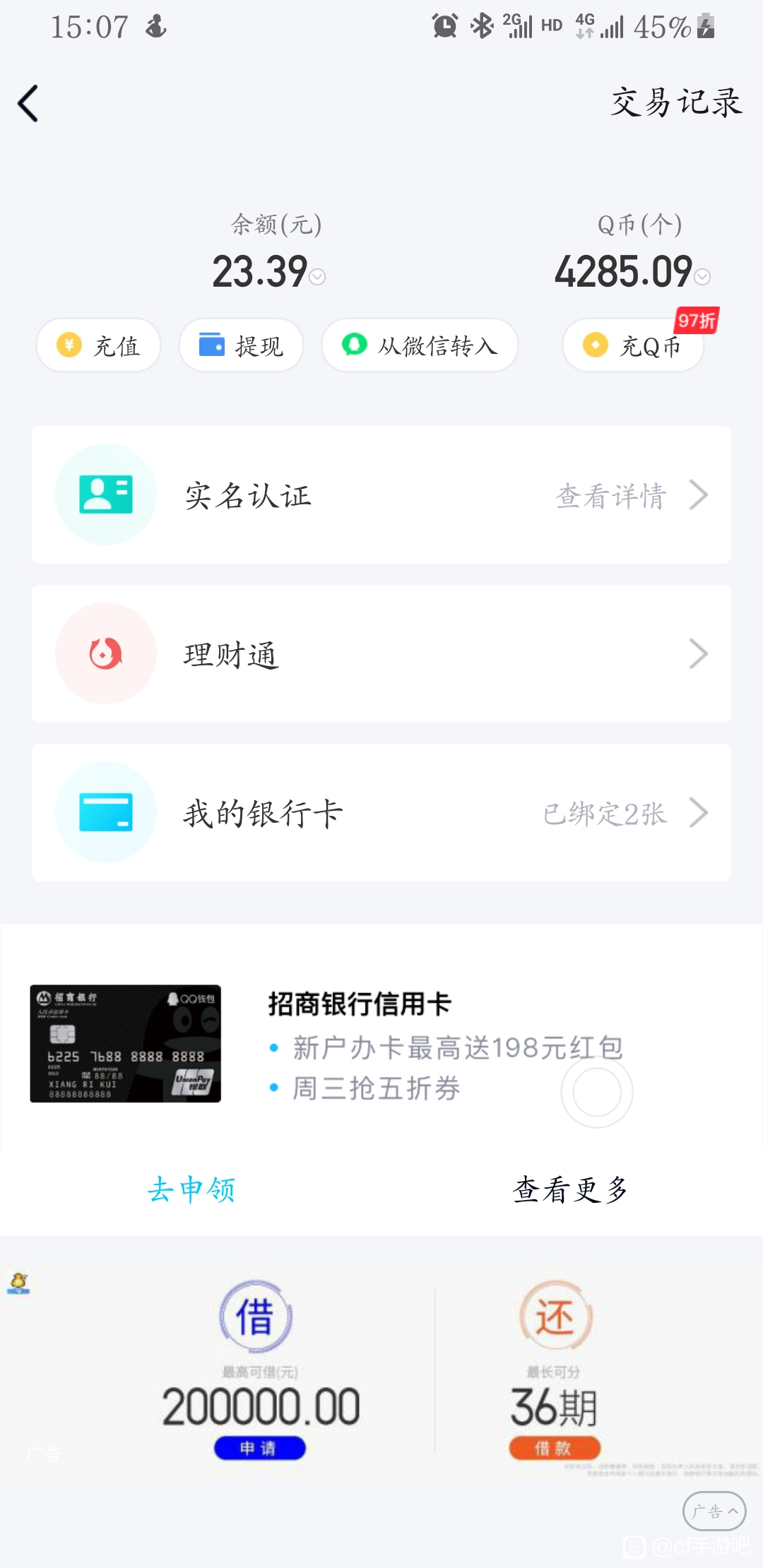Select 从微信转入 transfer from WeChat
The image size is (763, 1568).
click(420, 345)
